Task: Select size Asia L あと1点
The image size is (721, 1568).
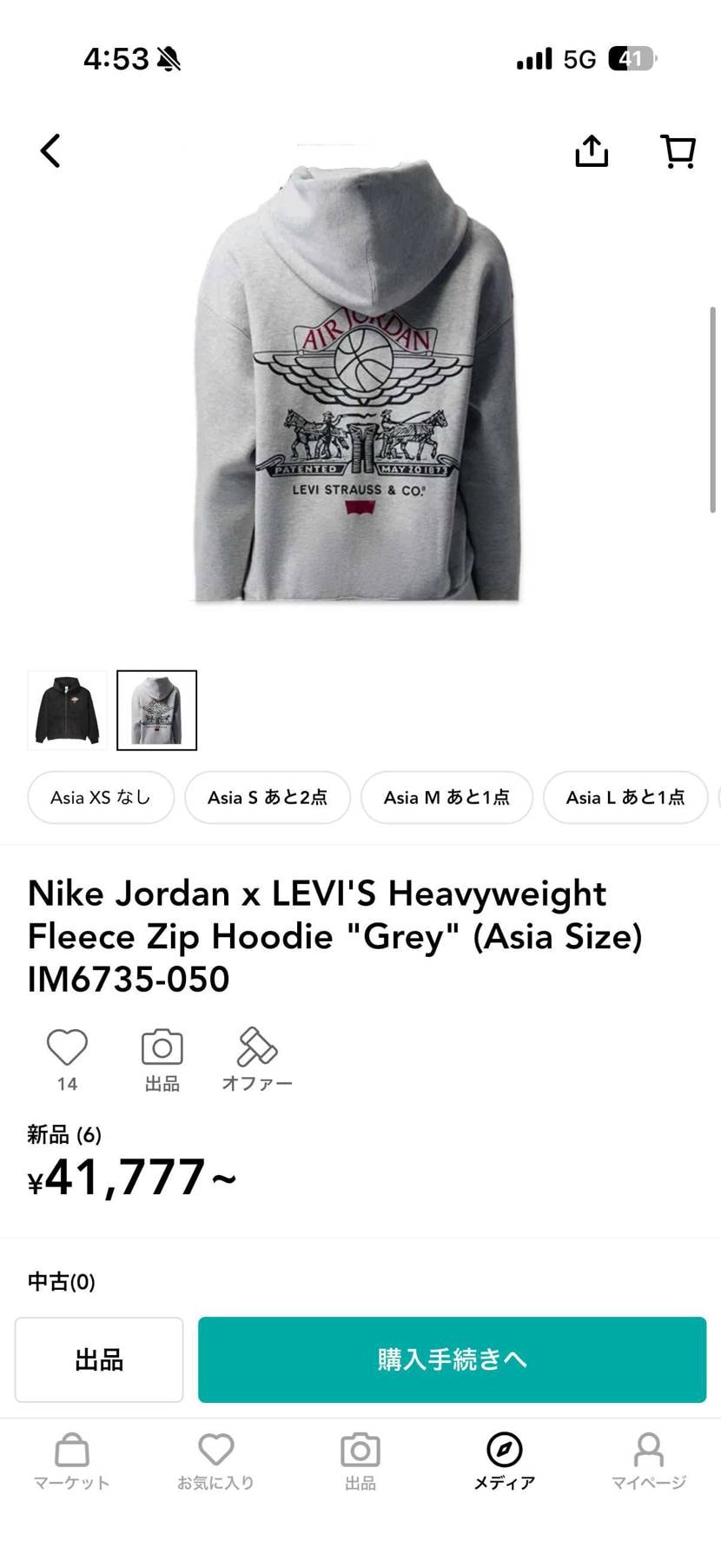Action: (x=625, y=797)
